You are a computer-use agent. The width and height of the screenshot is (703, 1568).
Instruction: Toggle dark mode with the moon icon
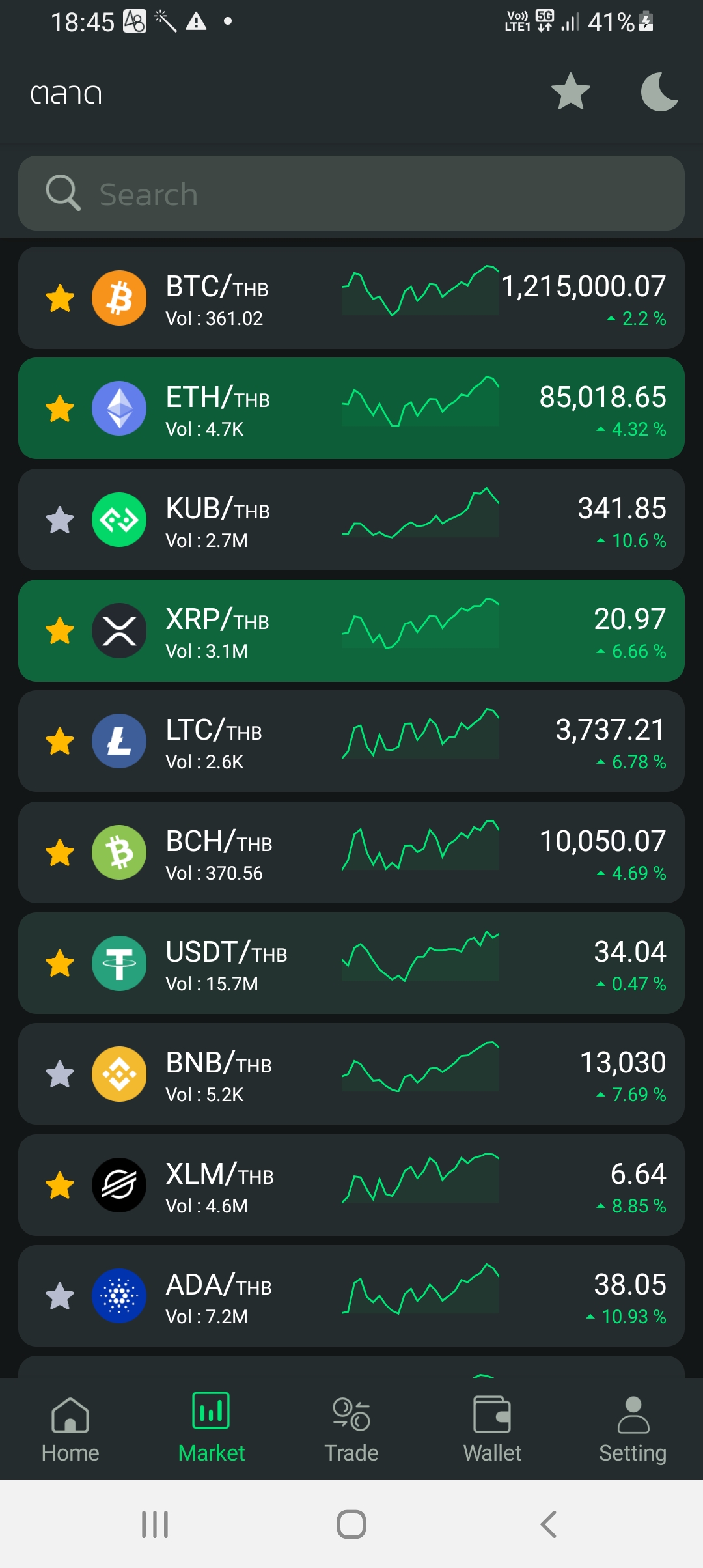pyautogui.click(x=659, y=92)
